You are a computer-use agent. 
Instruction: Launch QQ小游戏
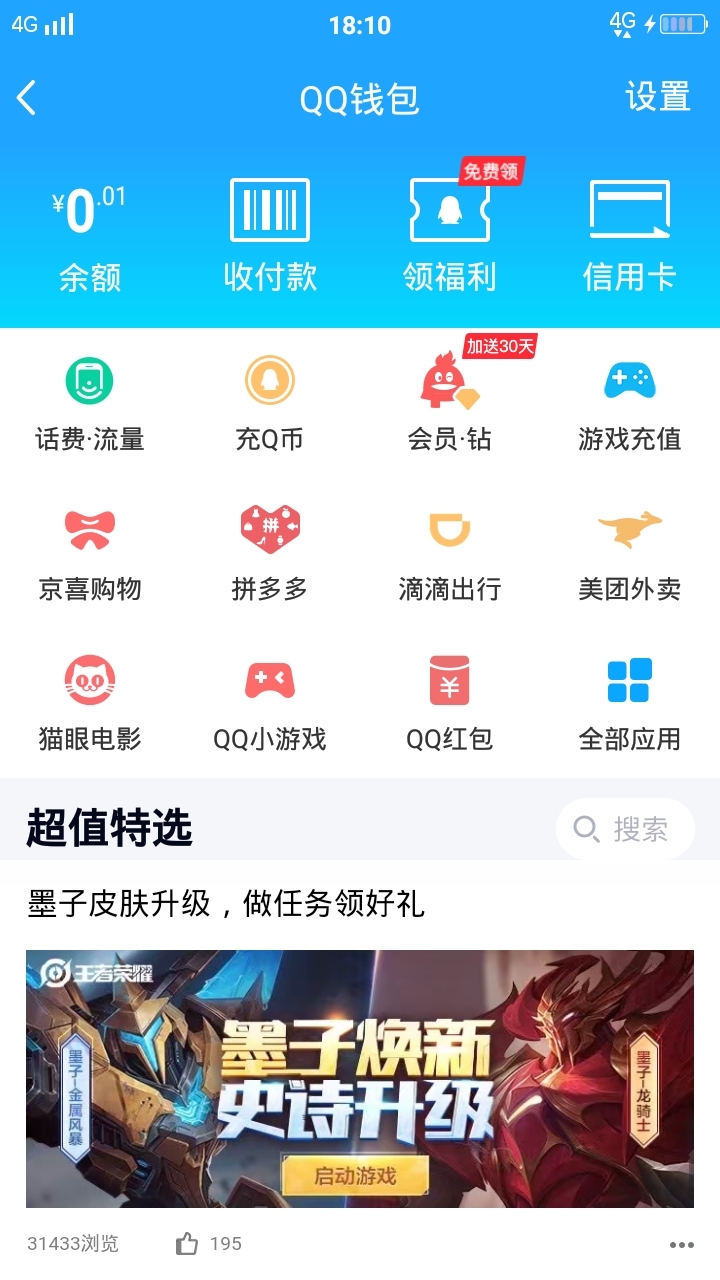pyautogui.click(x=270, y=703)
